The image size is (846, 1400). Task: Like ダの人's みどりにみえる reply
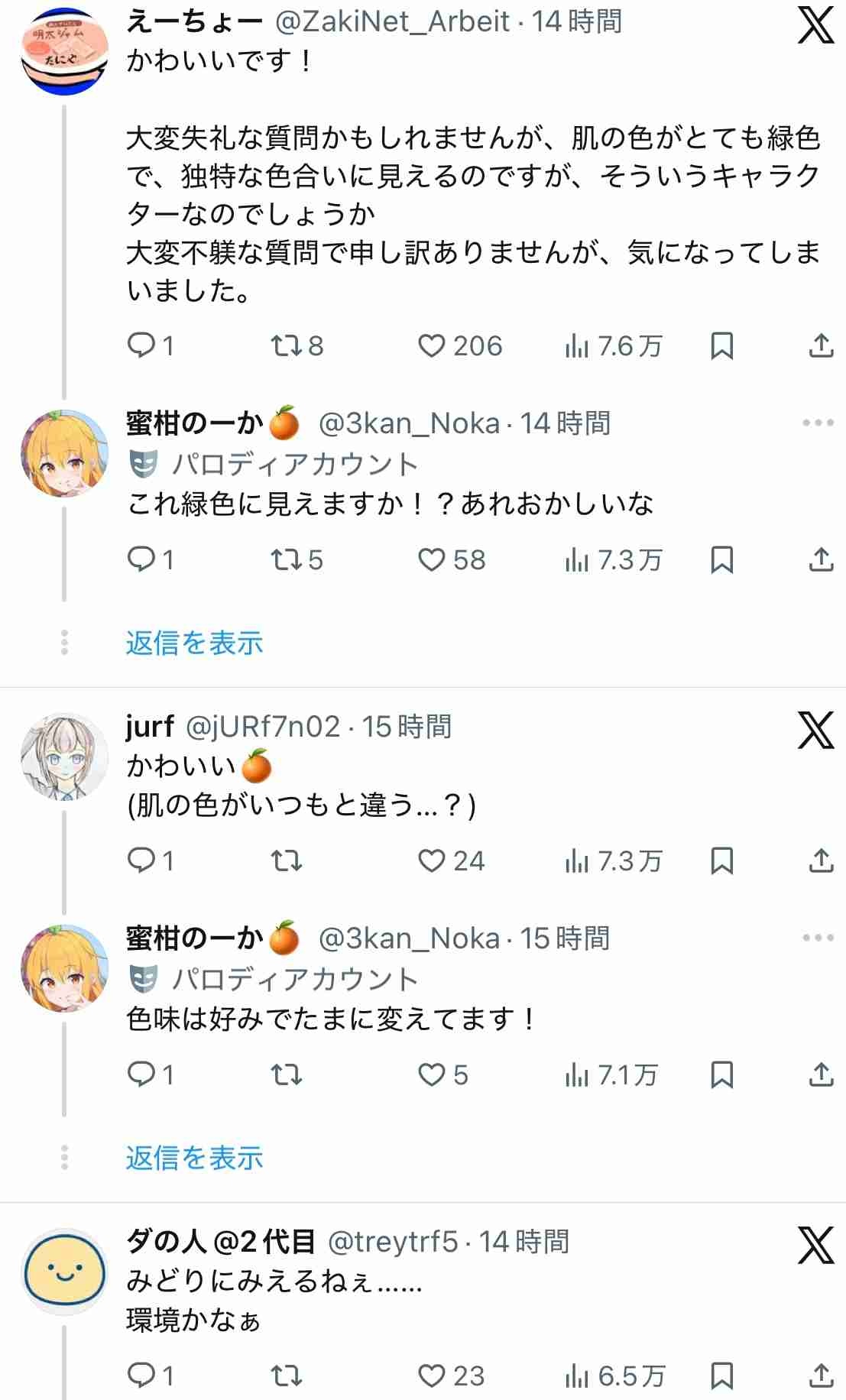(x=432, y=1376)
